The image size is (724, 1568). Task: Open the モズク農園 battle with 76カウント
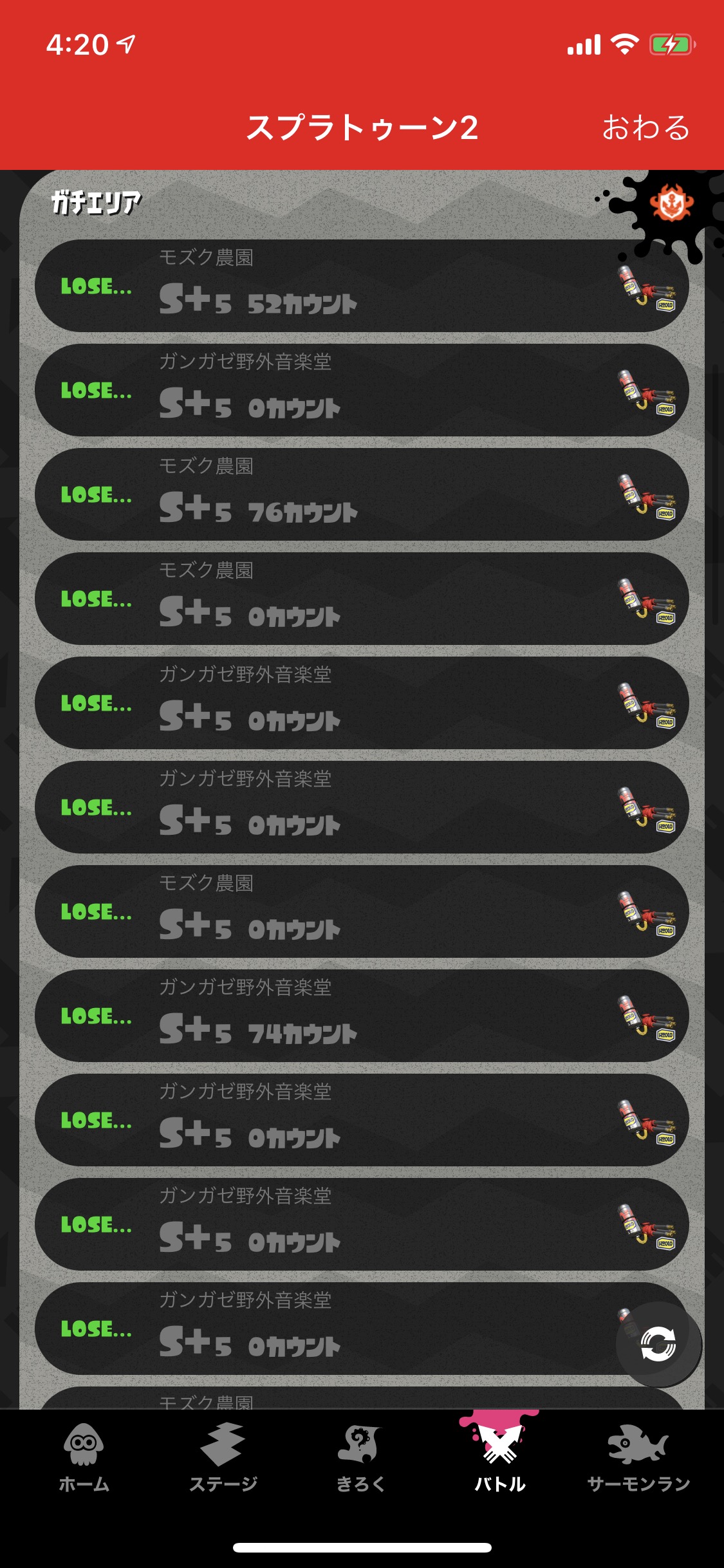point(362,494)
